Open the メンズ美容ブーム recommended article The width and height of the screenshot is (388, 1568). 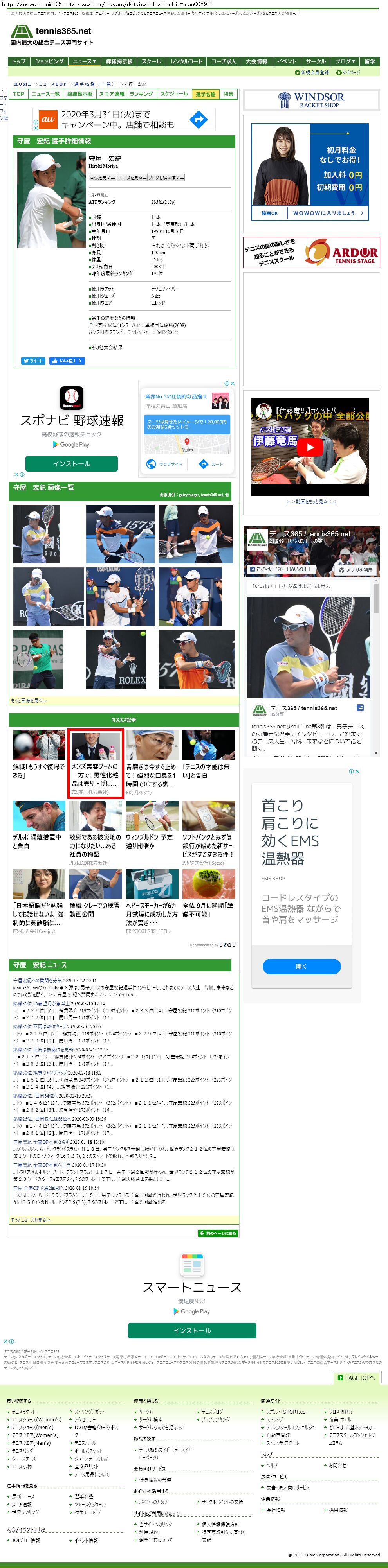[x=96, y=763]
